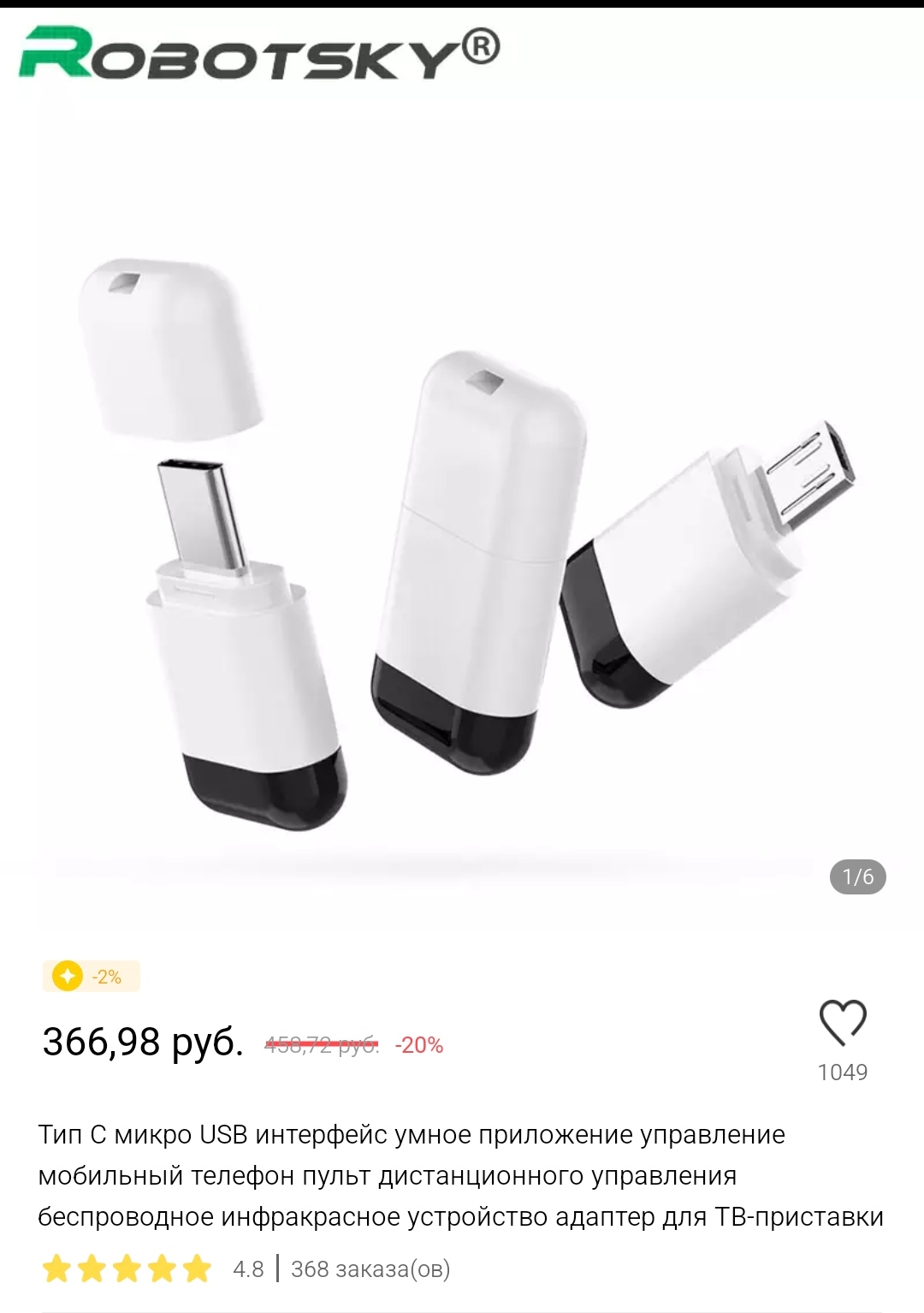Image resolution: width=924 pixels, height=1313 pixels.
Task: Open the 4.8 star rating reviews
Action: click(154, 1268)
